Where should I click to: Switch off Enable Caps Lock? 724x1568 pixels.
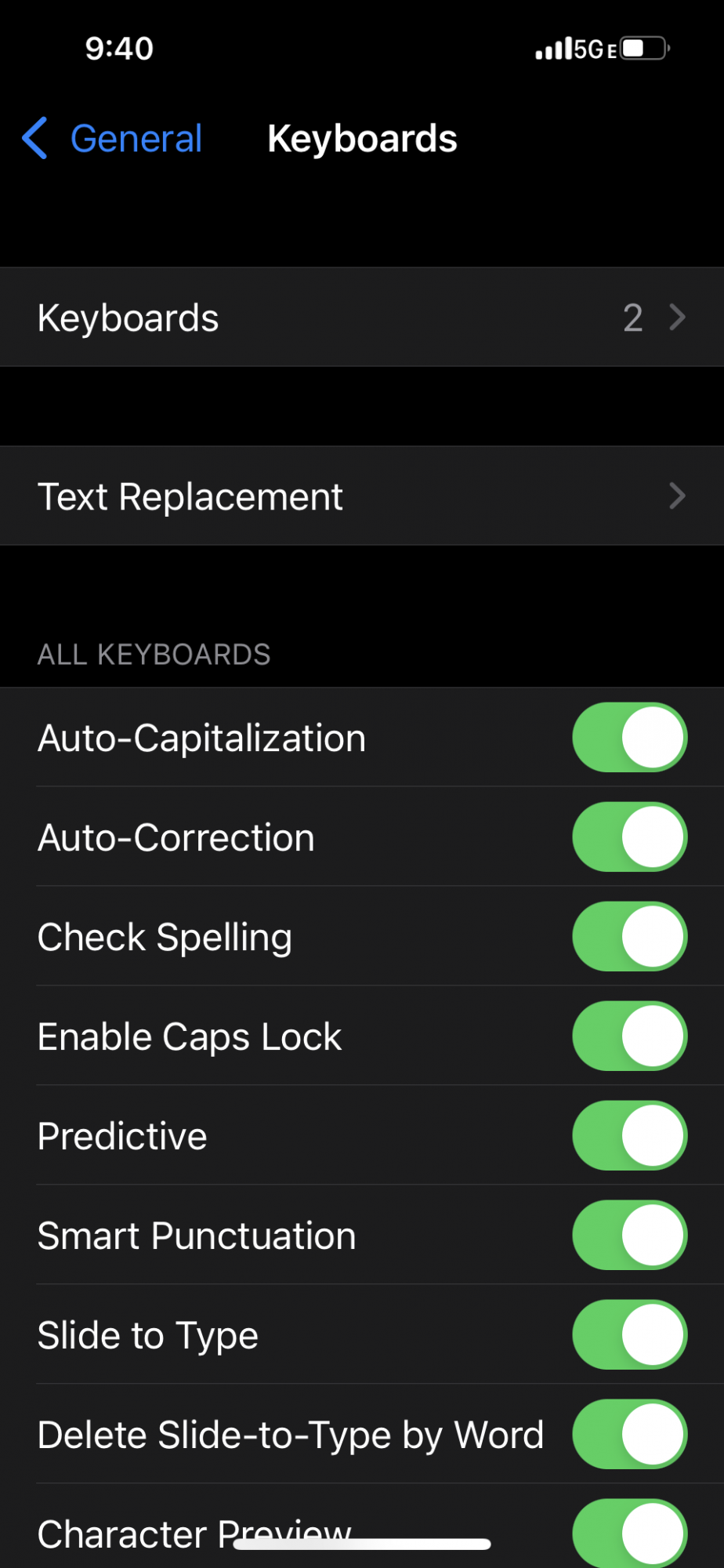(630, 1036)
